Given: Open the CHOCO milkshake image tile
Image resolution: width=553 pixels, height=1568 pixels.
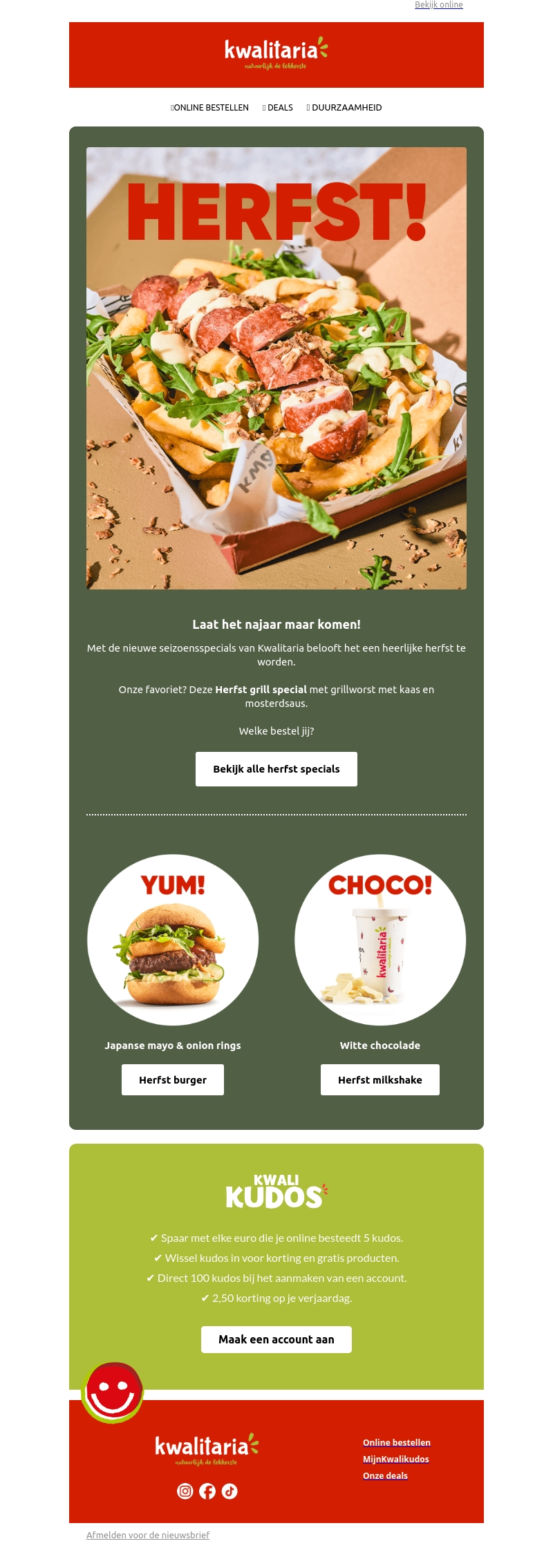Looking at the screenshot, I should [x=380, y=940].
